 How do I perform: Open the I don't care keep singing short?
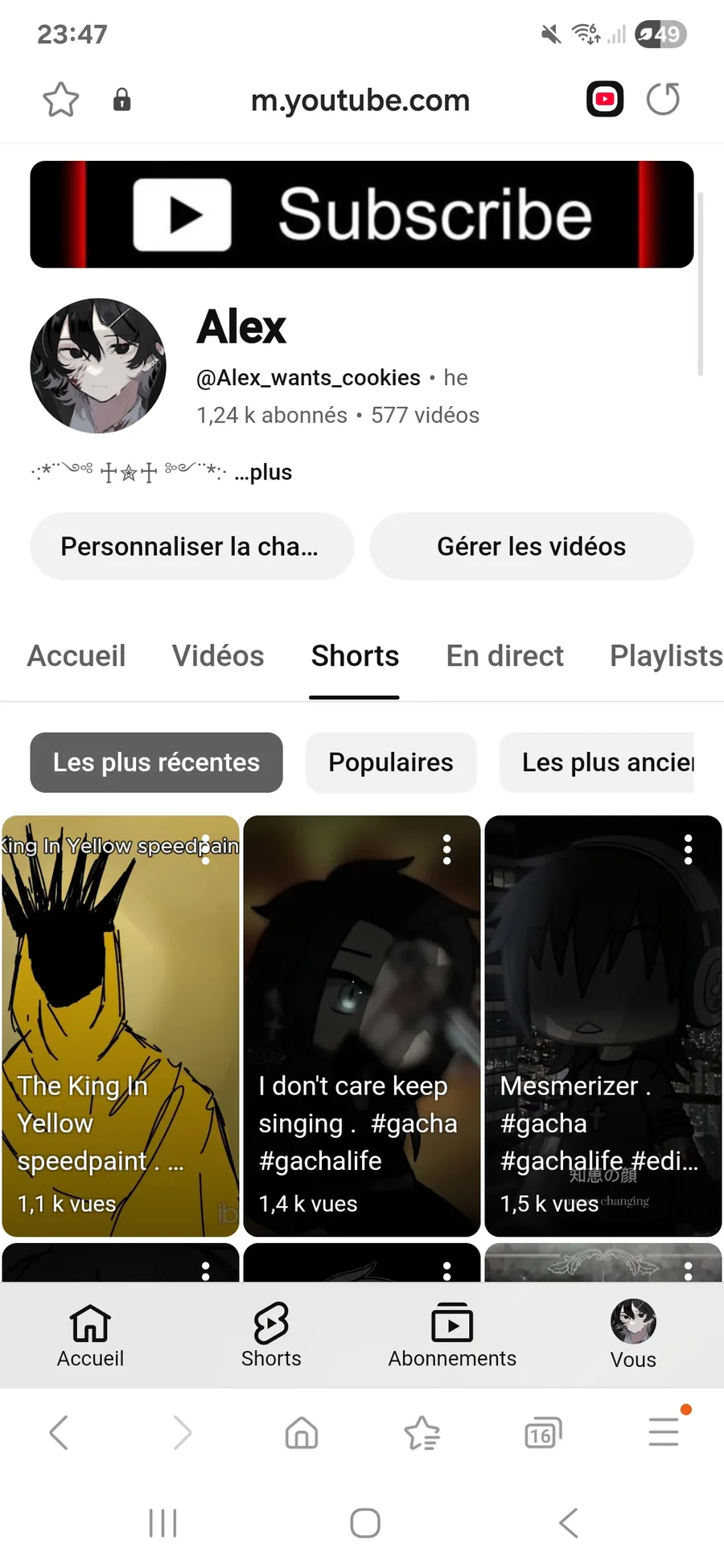(362, 1025)
